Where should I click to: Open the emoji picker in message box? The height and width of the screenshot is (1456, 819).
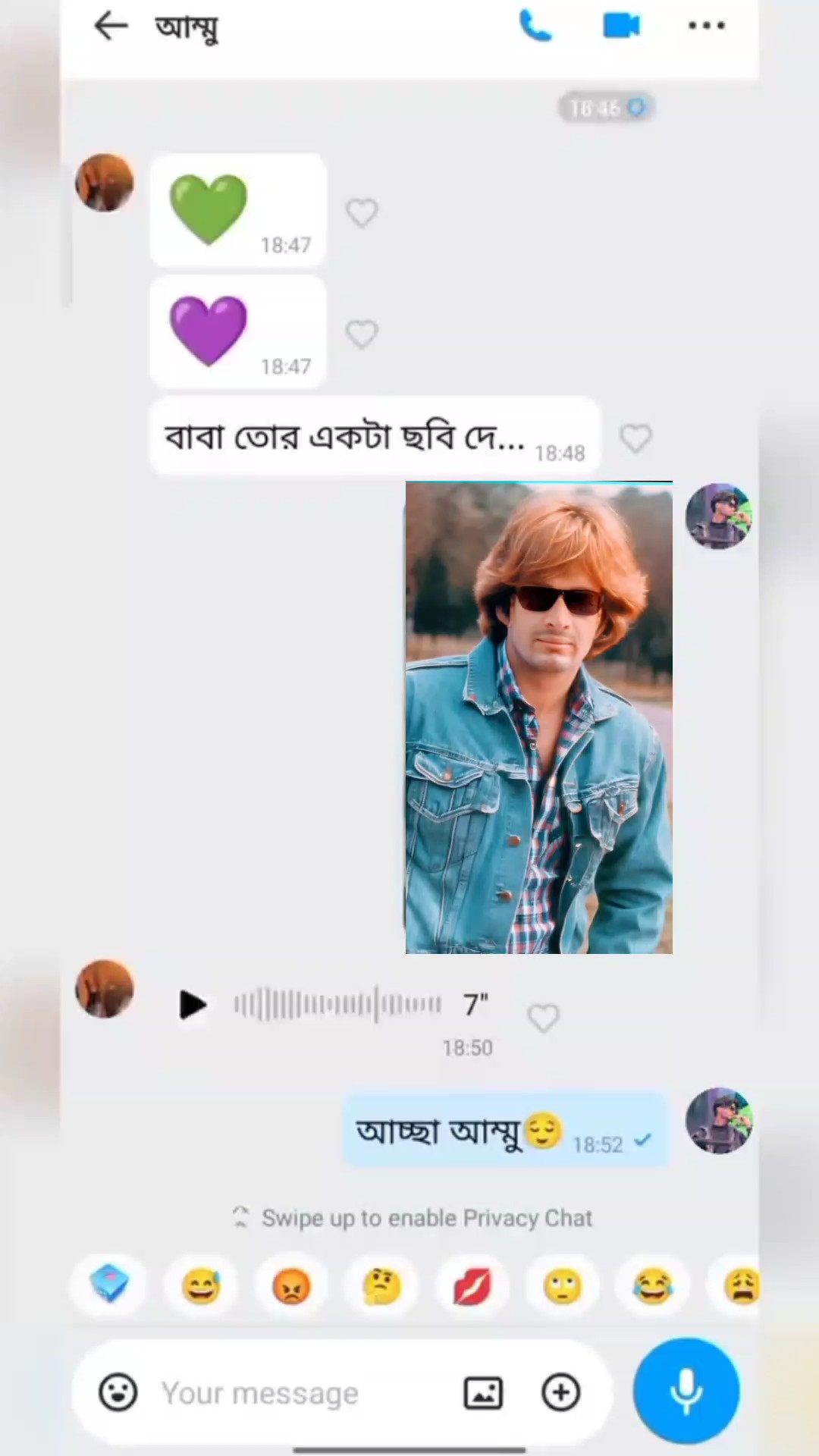coord(118,1392)
